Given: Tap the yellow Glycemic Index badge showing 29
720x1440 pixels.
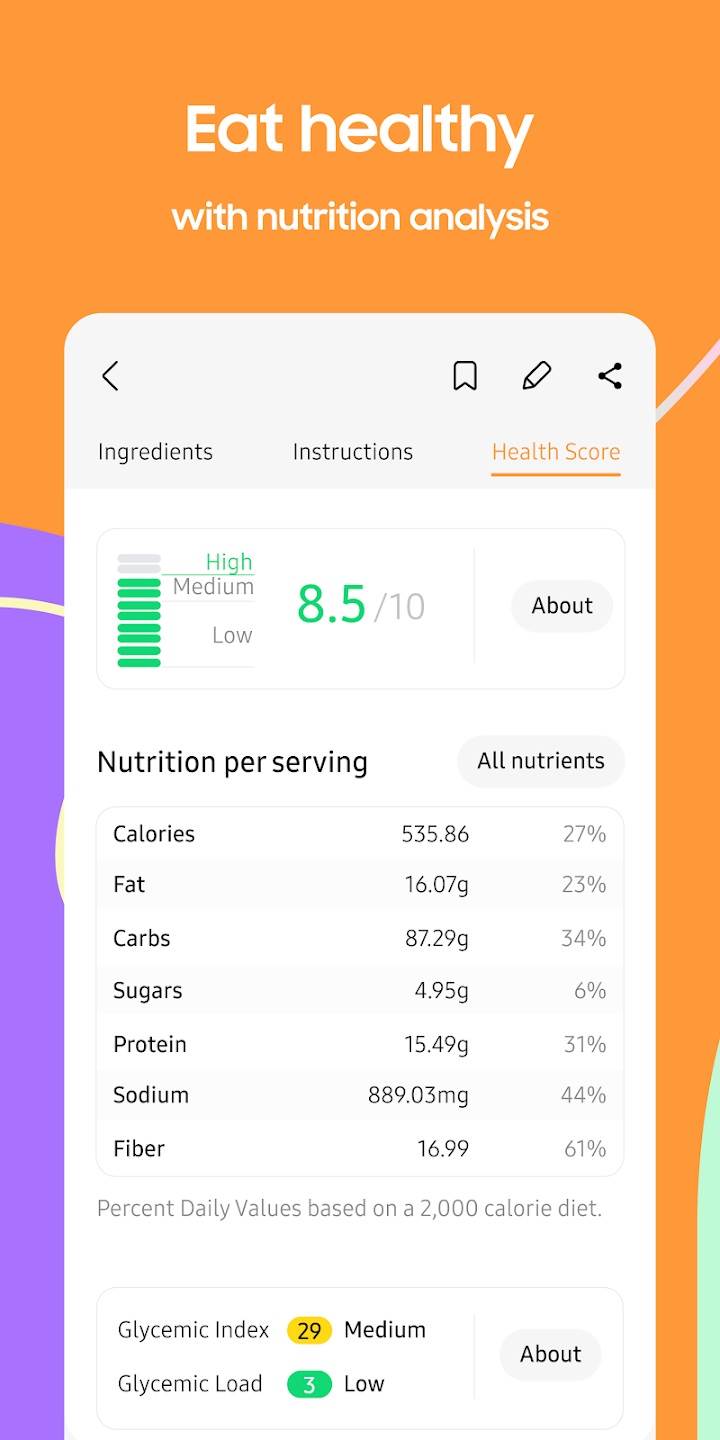Looking at the screenshot, I should (309, 1330).
